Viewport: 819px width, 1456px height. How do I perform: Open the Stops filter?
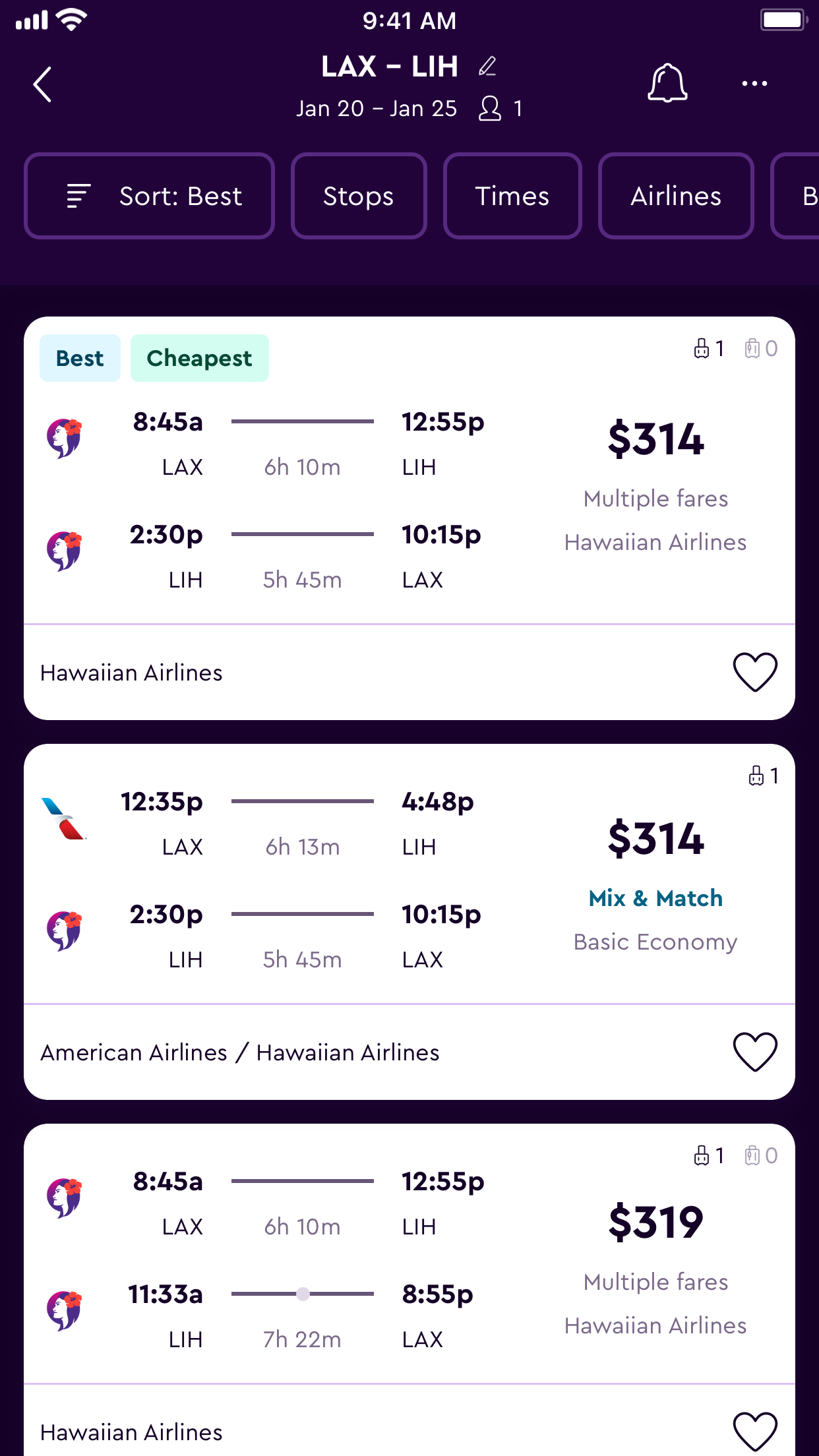[359, 195]
